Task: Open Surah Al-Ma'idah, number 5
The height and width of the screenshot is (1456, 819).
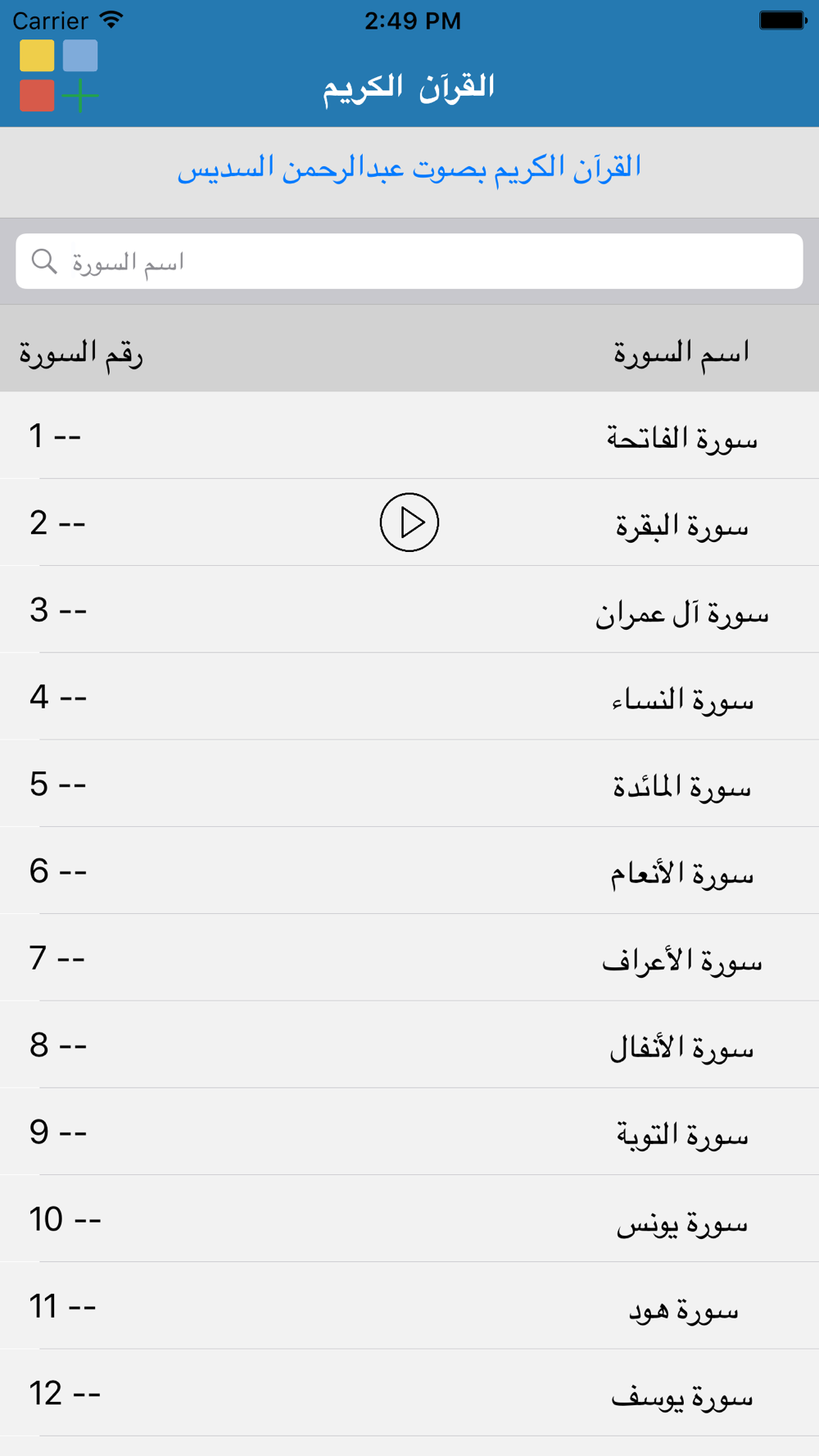Action: click(x=409, y=784)
